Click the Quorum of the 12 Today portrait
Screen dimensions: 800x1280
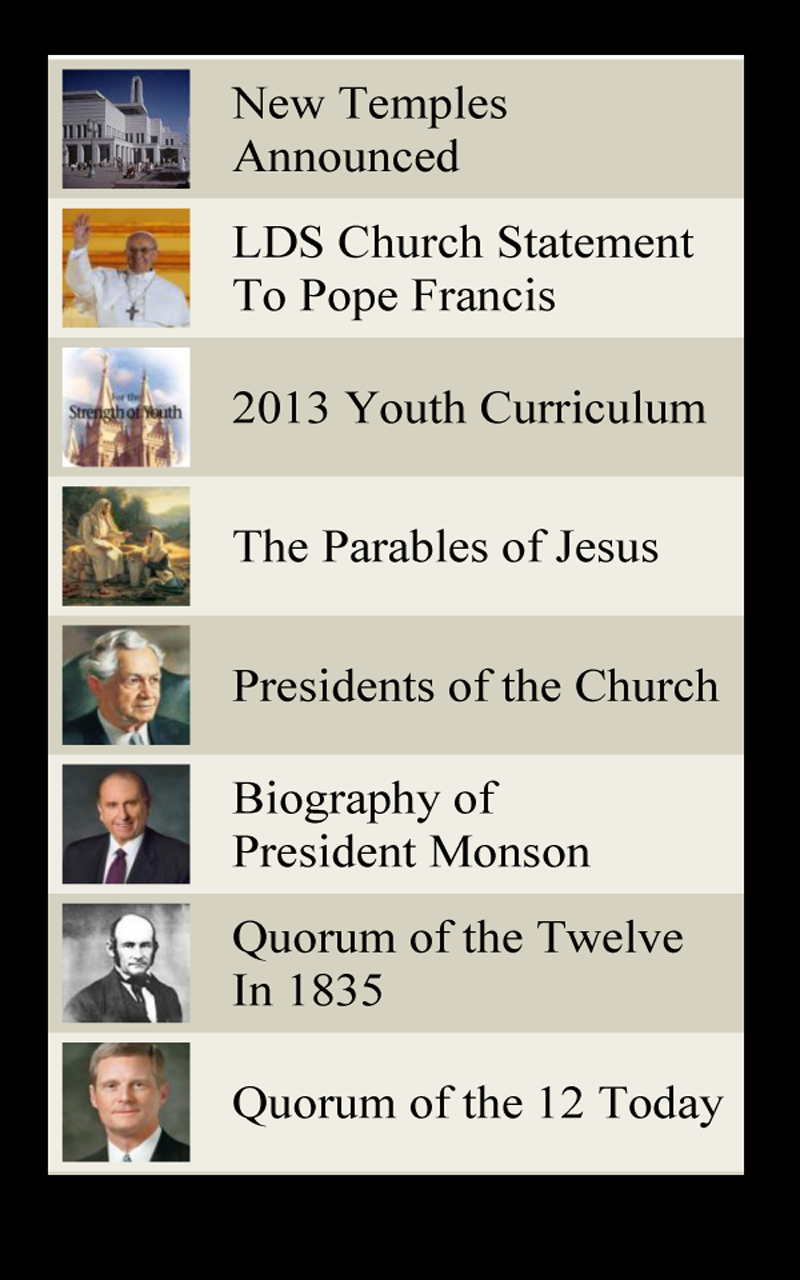[x=126, y=1101]
